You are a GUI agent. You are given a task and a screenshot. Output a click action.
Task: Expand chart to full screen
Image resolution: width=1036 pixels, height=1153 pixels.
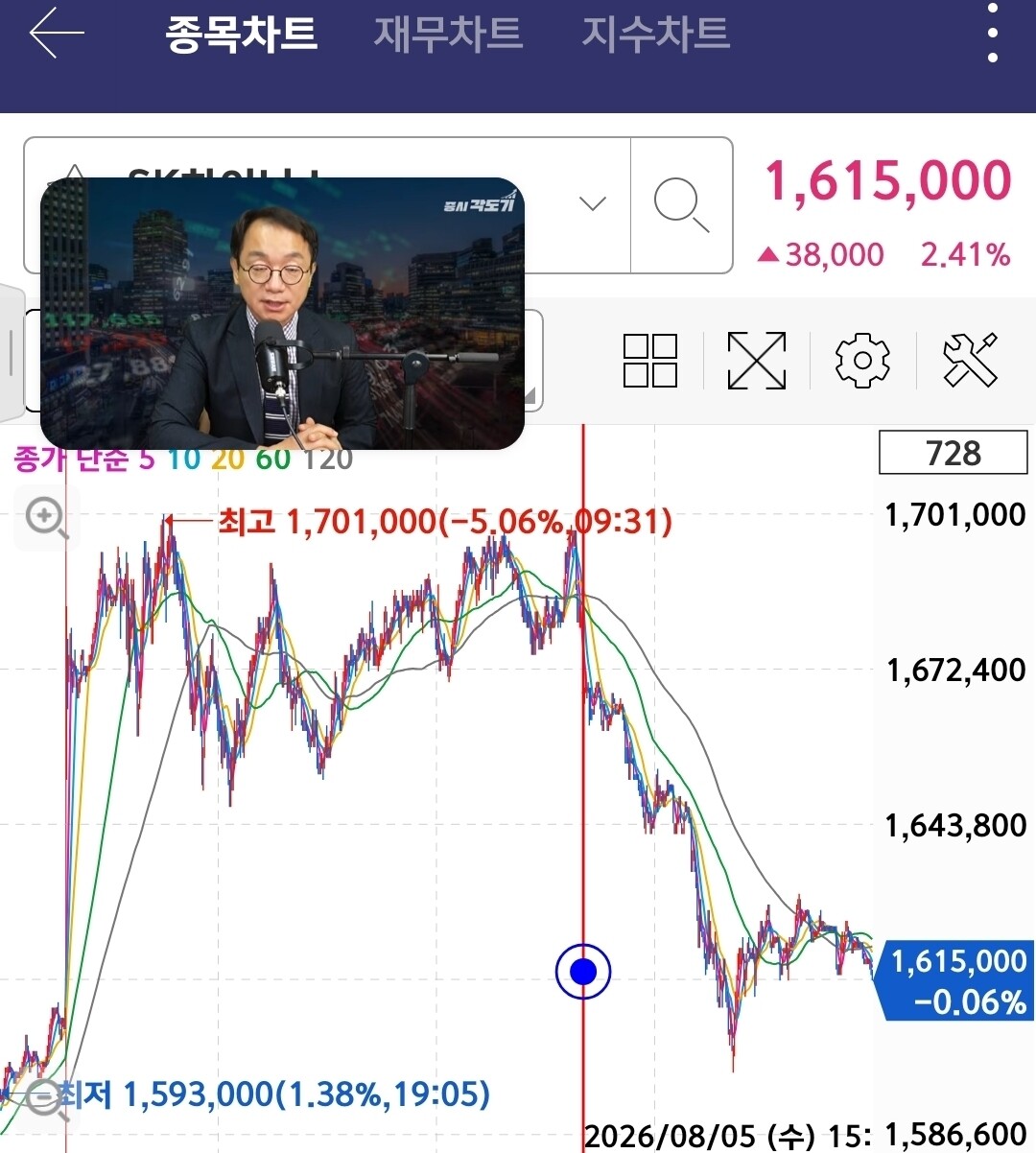[757, 361]
